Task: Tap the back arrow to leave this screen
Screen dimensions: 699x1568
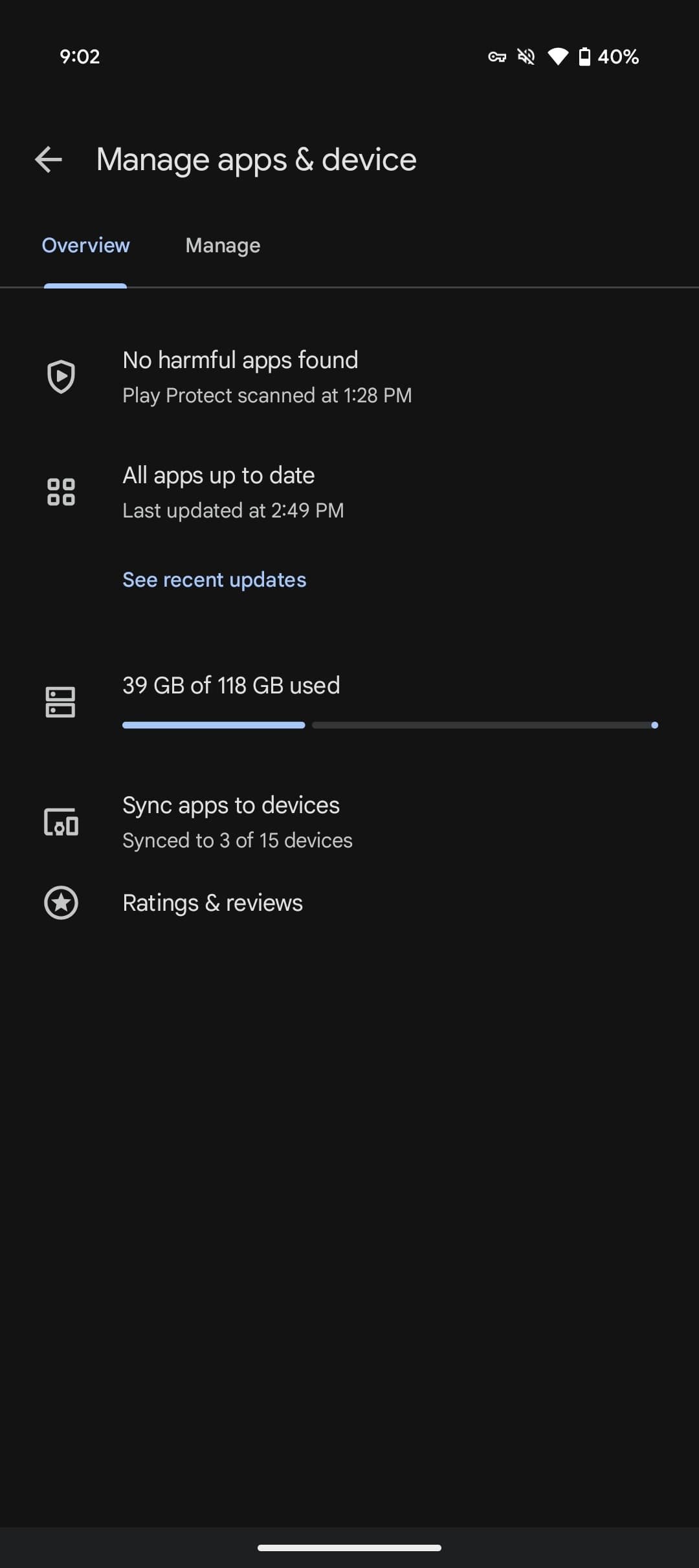Action: point(47,158)
